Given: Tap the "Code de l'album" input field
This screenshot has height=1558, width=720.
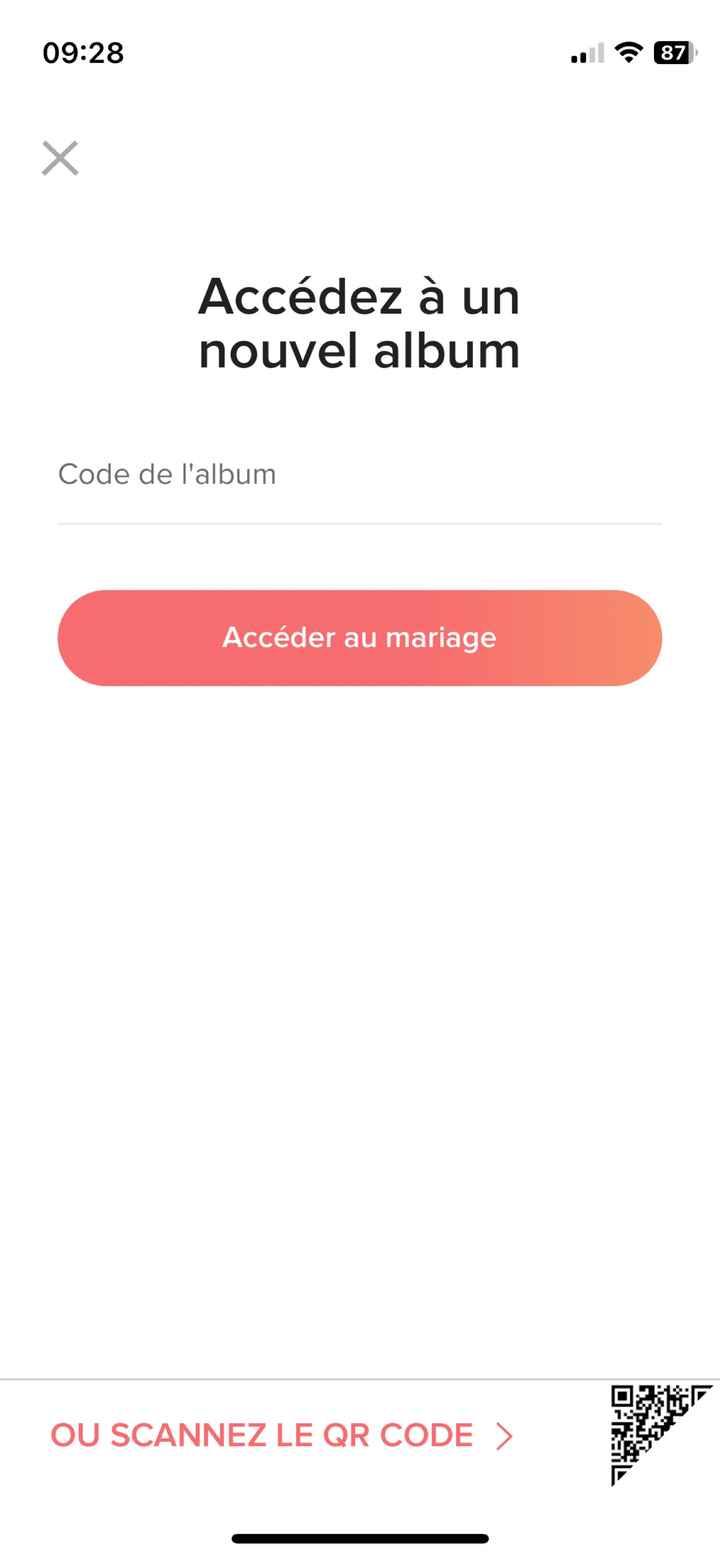Looking at the screenshot, I should coord(360,475).
